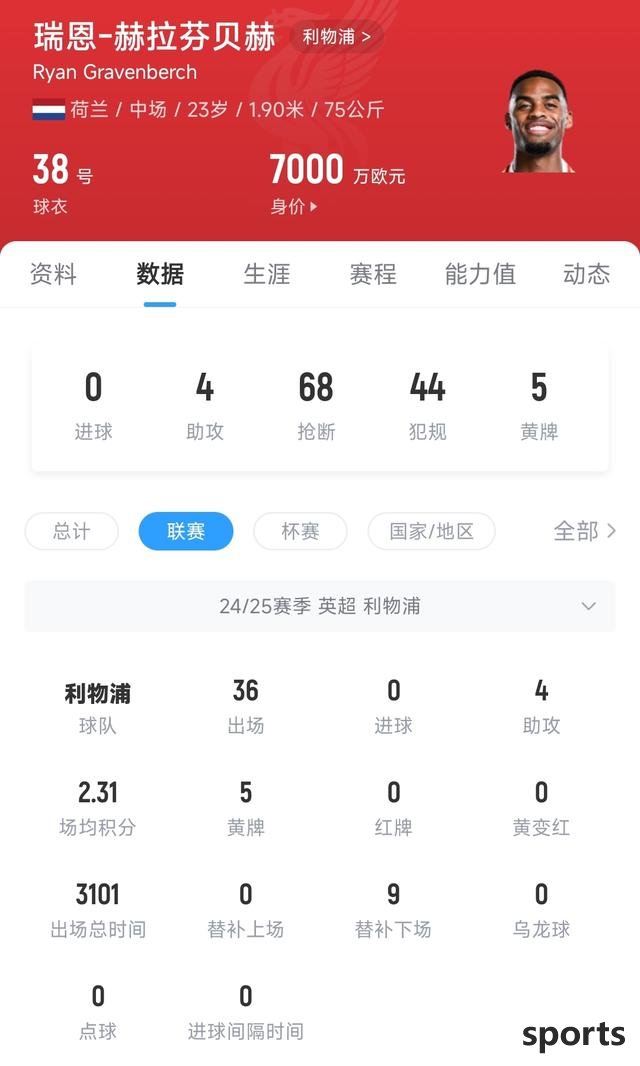Screen dimensions: 640x1066
Task: Open the 赛程 tab
Action: (373, 274)
